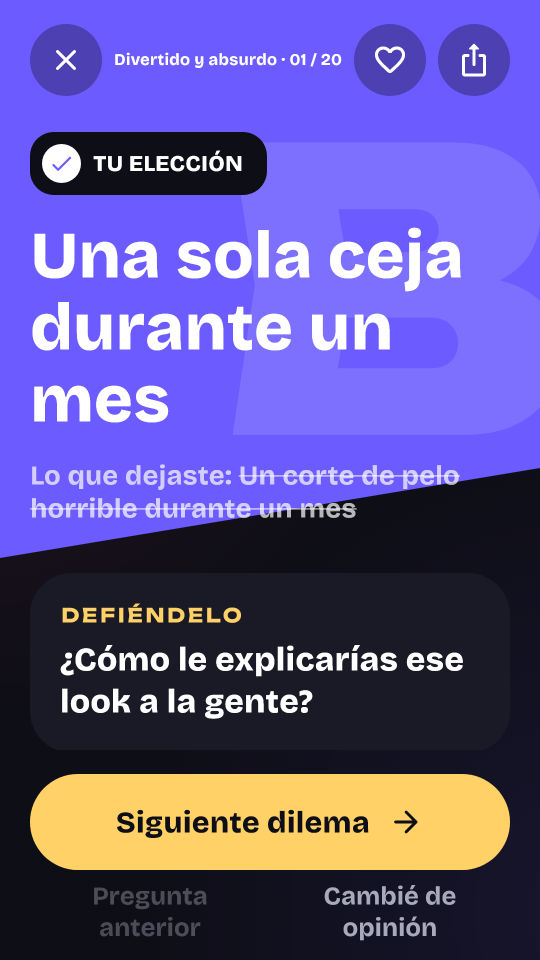This screenshot has width=540, height=960.
Task: Tap Cambié de opinión
Action: [x=390, y=912]
